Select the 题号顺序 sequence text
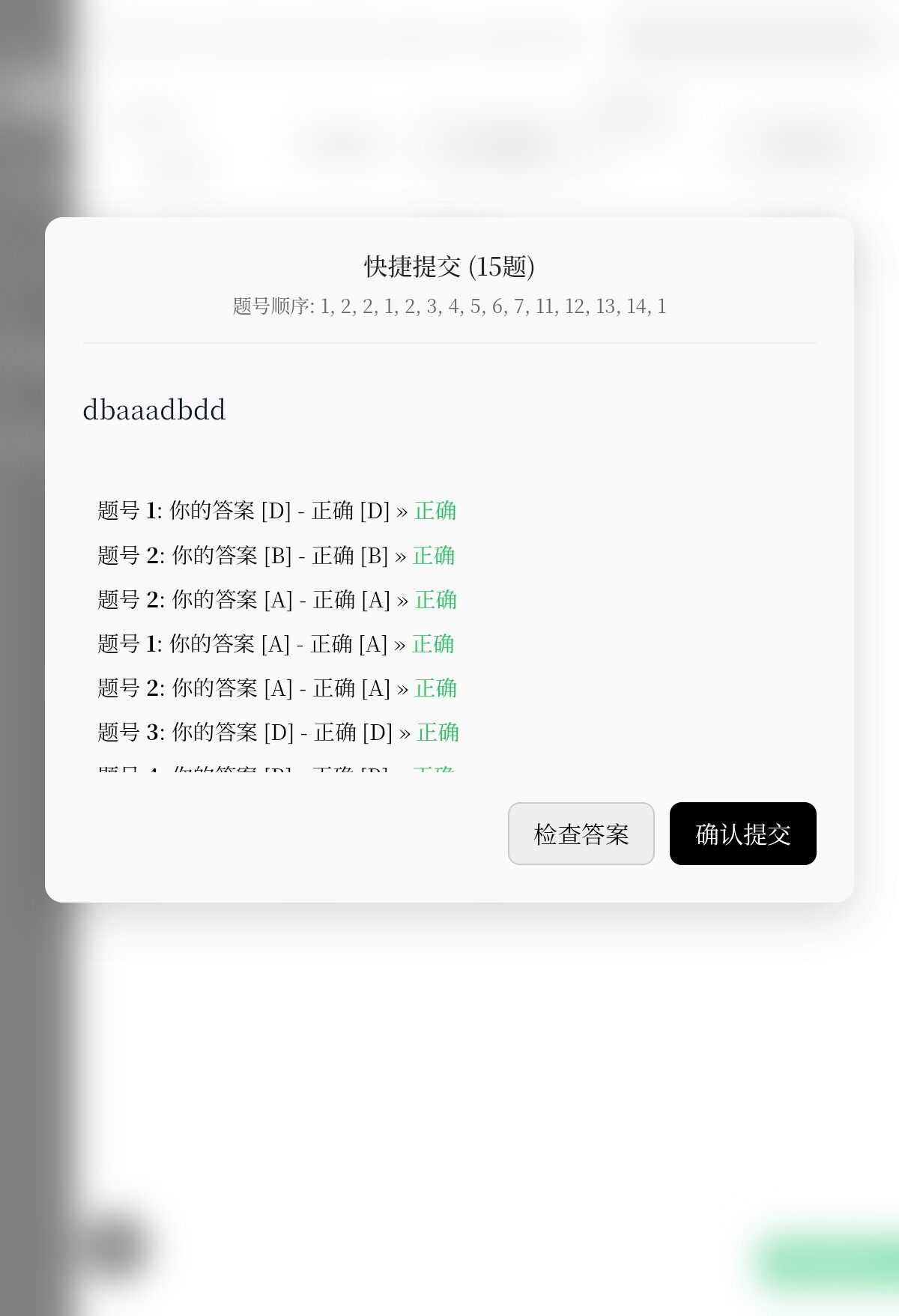The image size is (899, 1316). coord(449,306)
